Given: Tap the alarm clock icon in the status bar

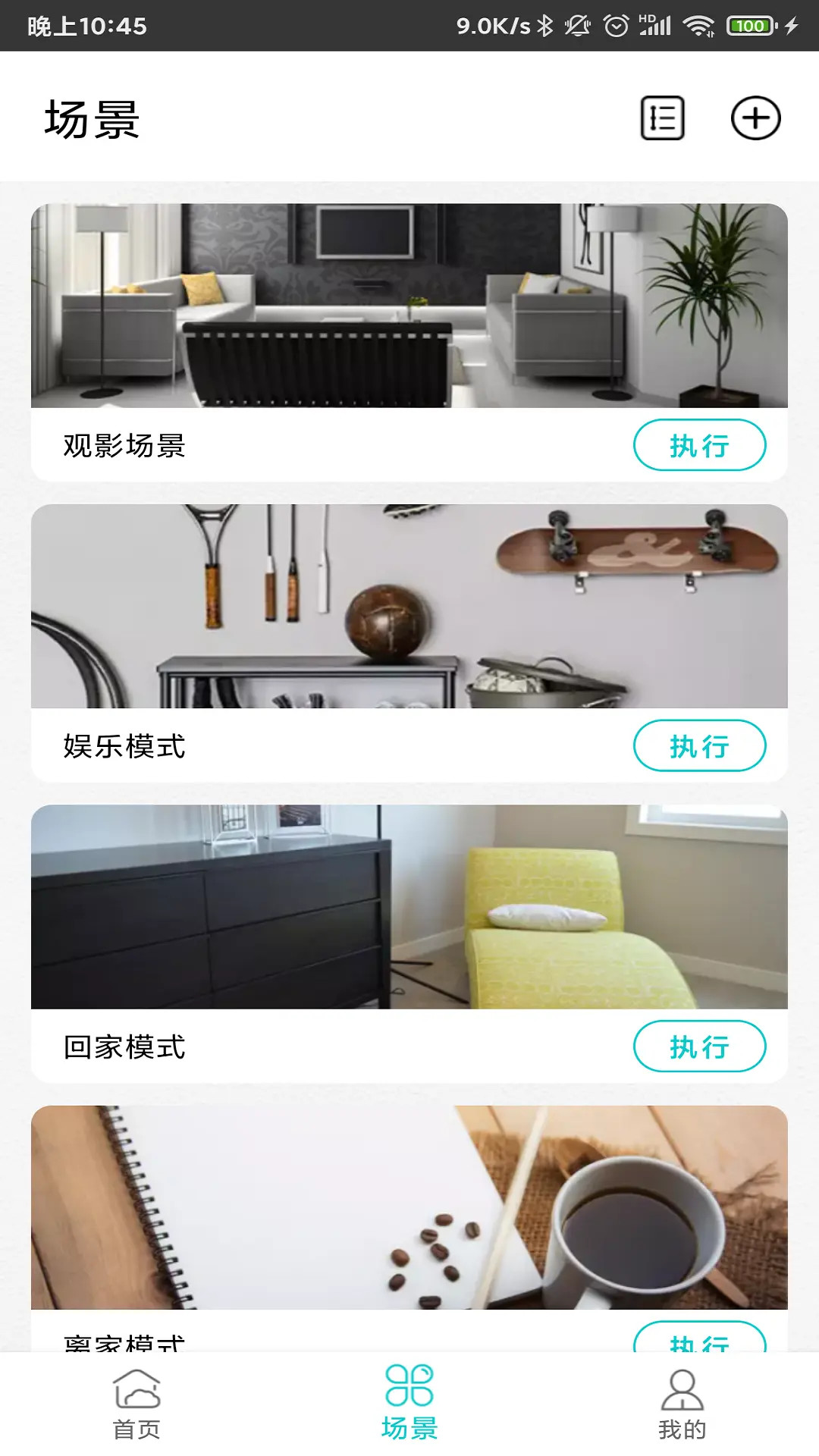Looking at the screenshot, I should click(616, 25).
